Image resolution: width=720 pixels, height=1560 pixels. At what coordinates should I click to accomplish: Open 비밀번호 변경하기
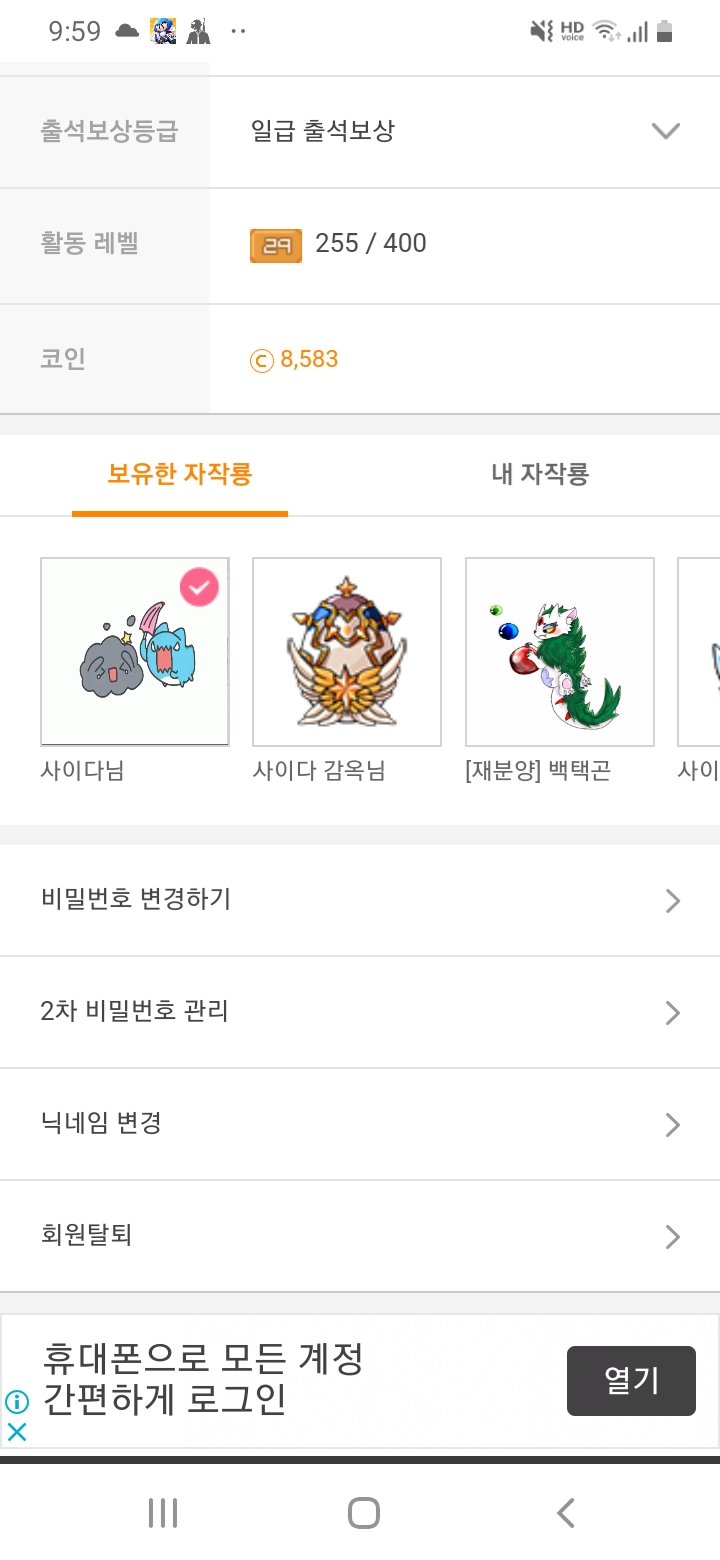360,900
